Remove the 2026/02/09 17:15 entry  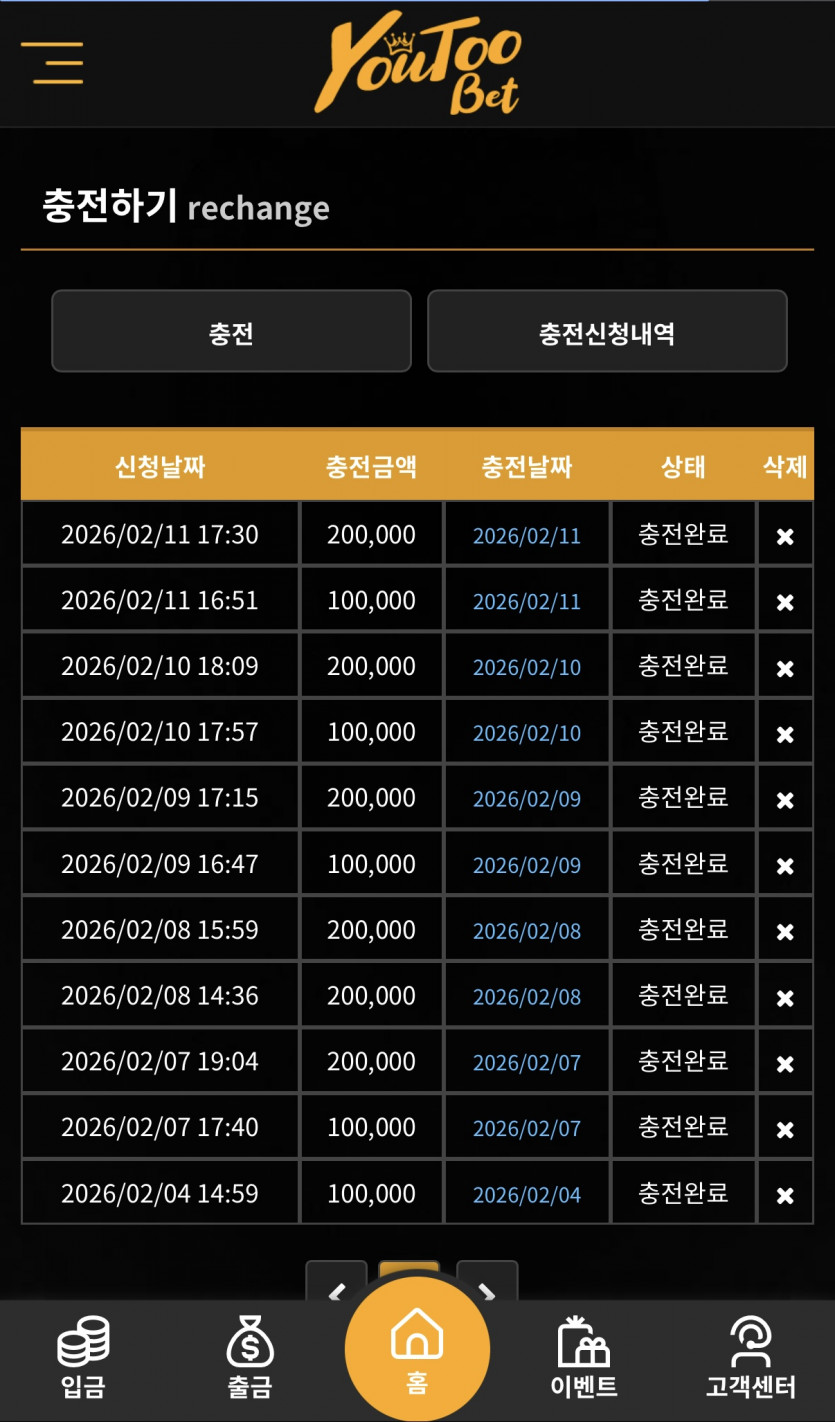coord(785,800)
